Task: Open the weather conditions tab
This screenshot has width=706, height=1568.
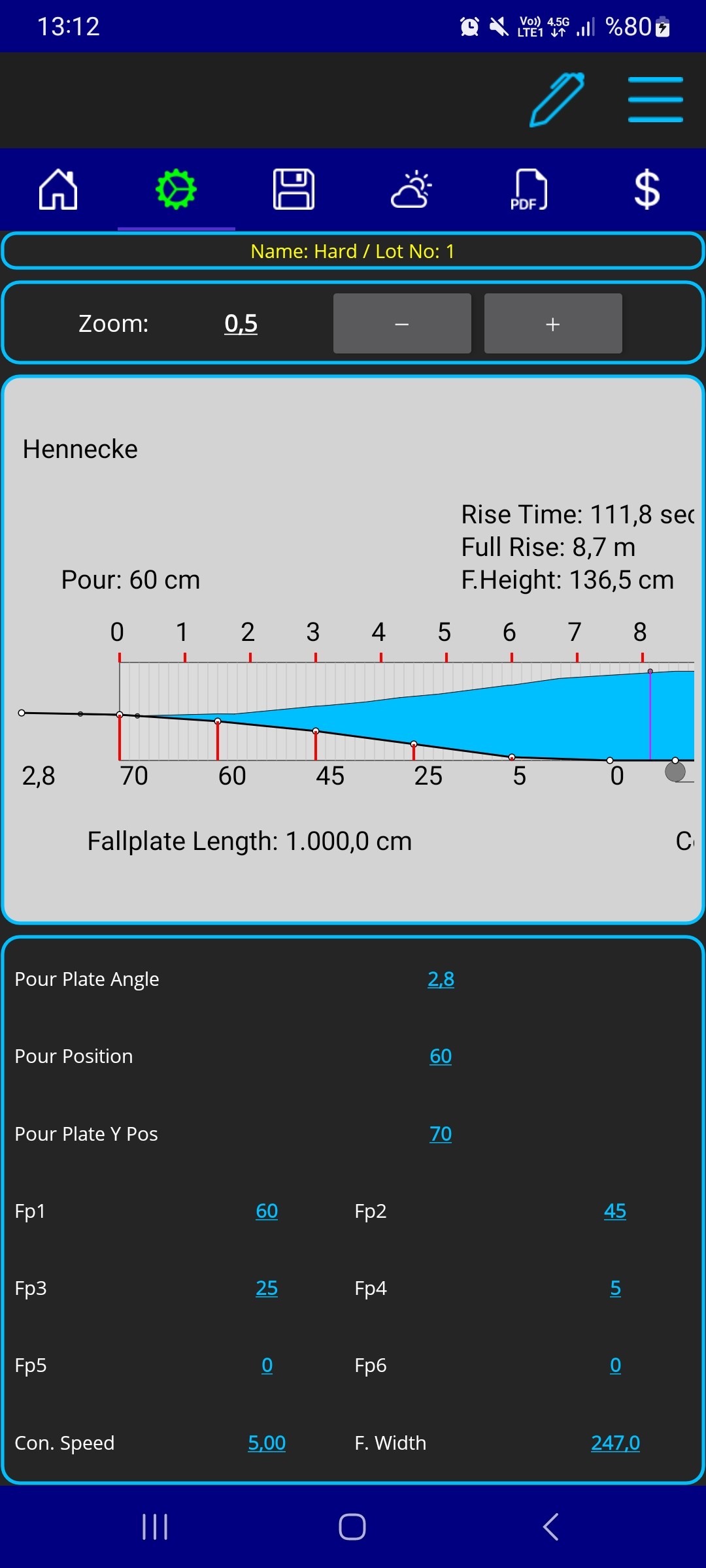Action: pyautogui.click(x=411, y=190)
